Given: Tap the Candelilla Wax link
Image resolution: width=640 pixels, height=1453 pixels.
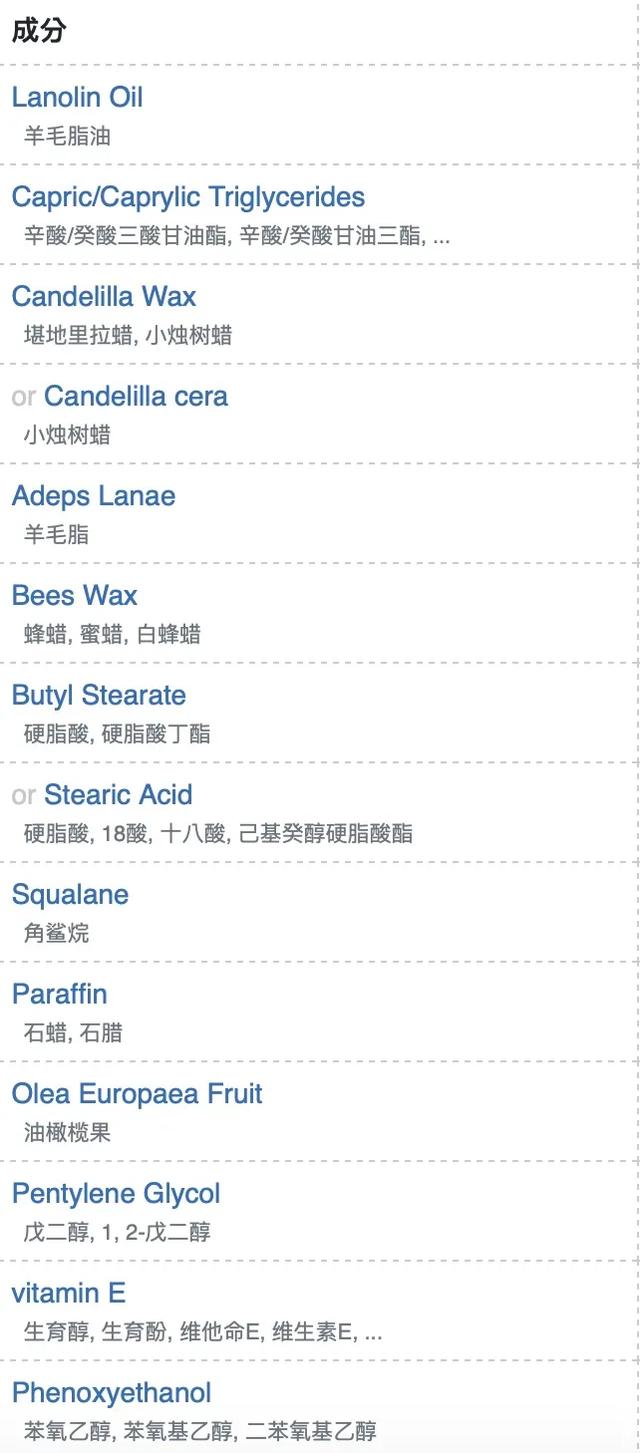Looking at the screenshot, I should 104,297.
